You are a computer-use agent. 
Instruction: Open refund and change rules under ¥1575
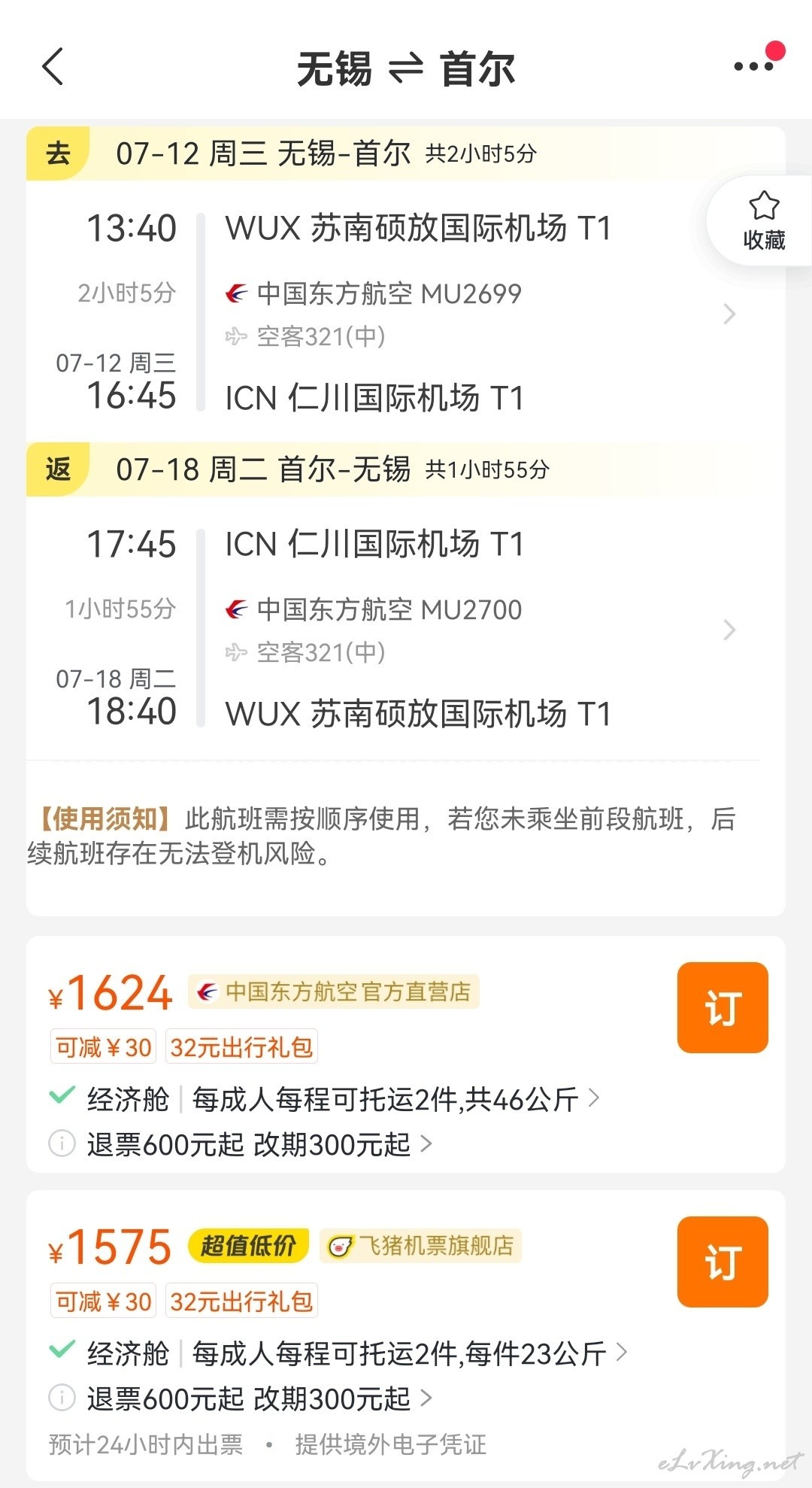point(259,1398)
